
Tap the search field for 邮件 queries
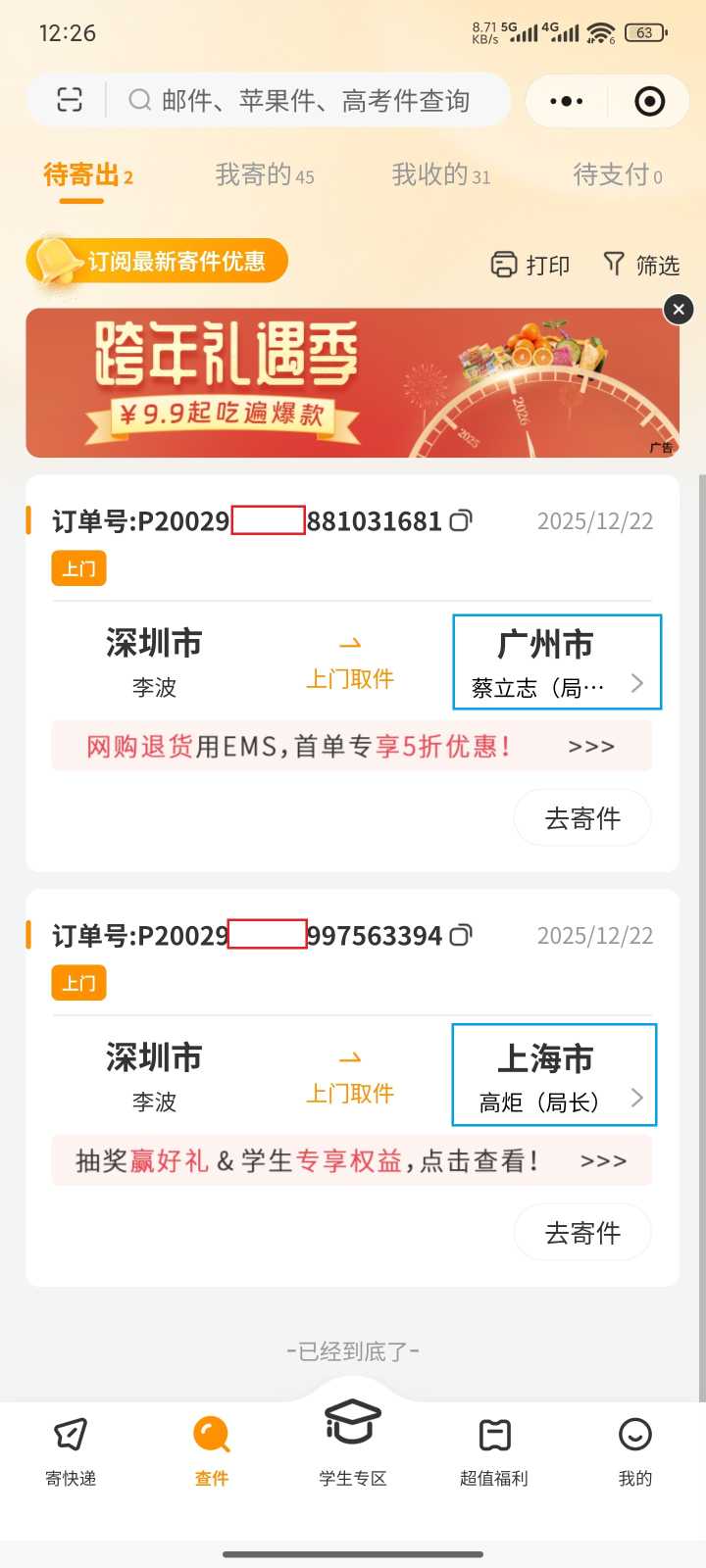click(314, 100)
